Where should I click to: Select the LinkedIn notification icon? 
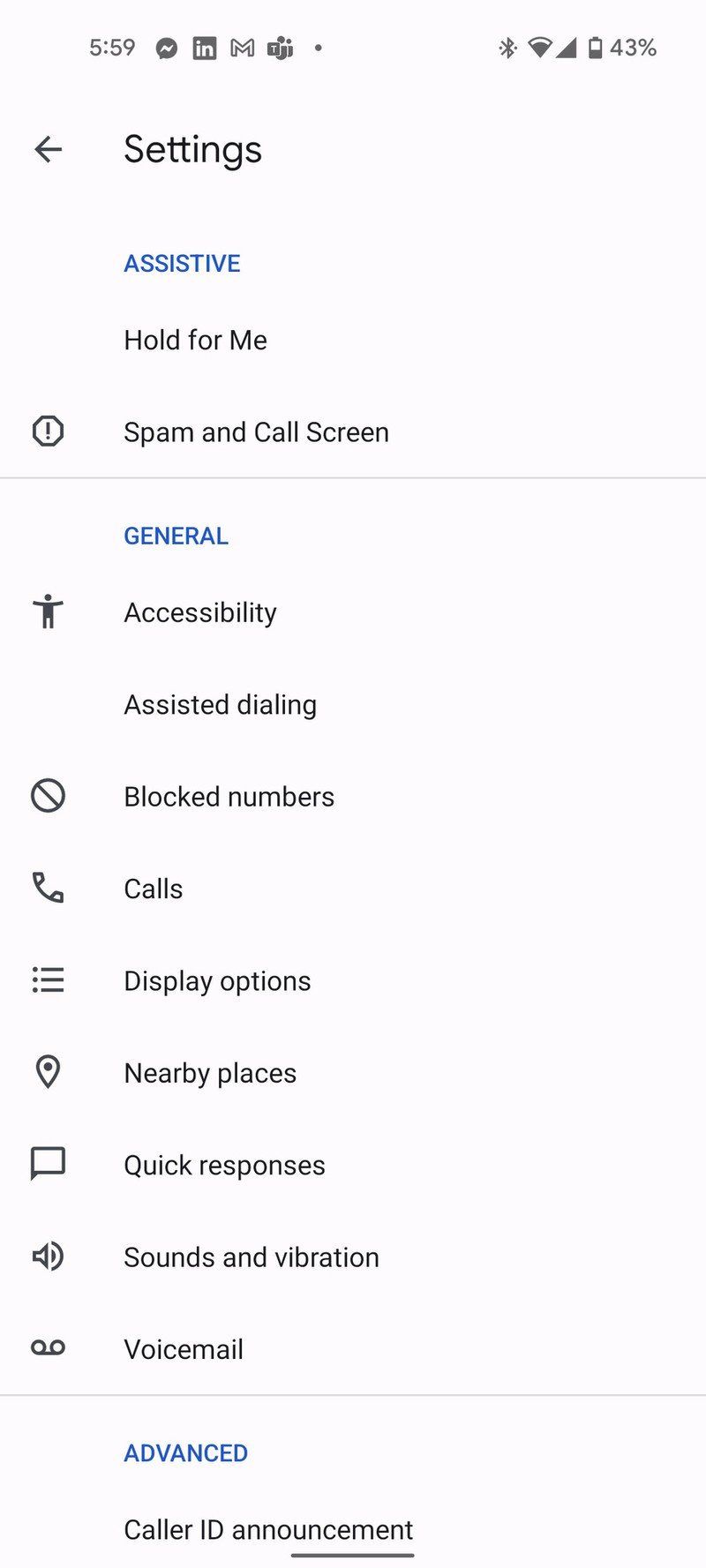click(x=204, y=49)
